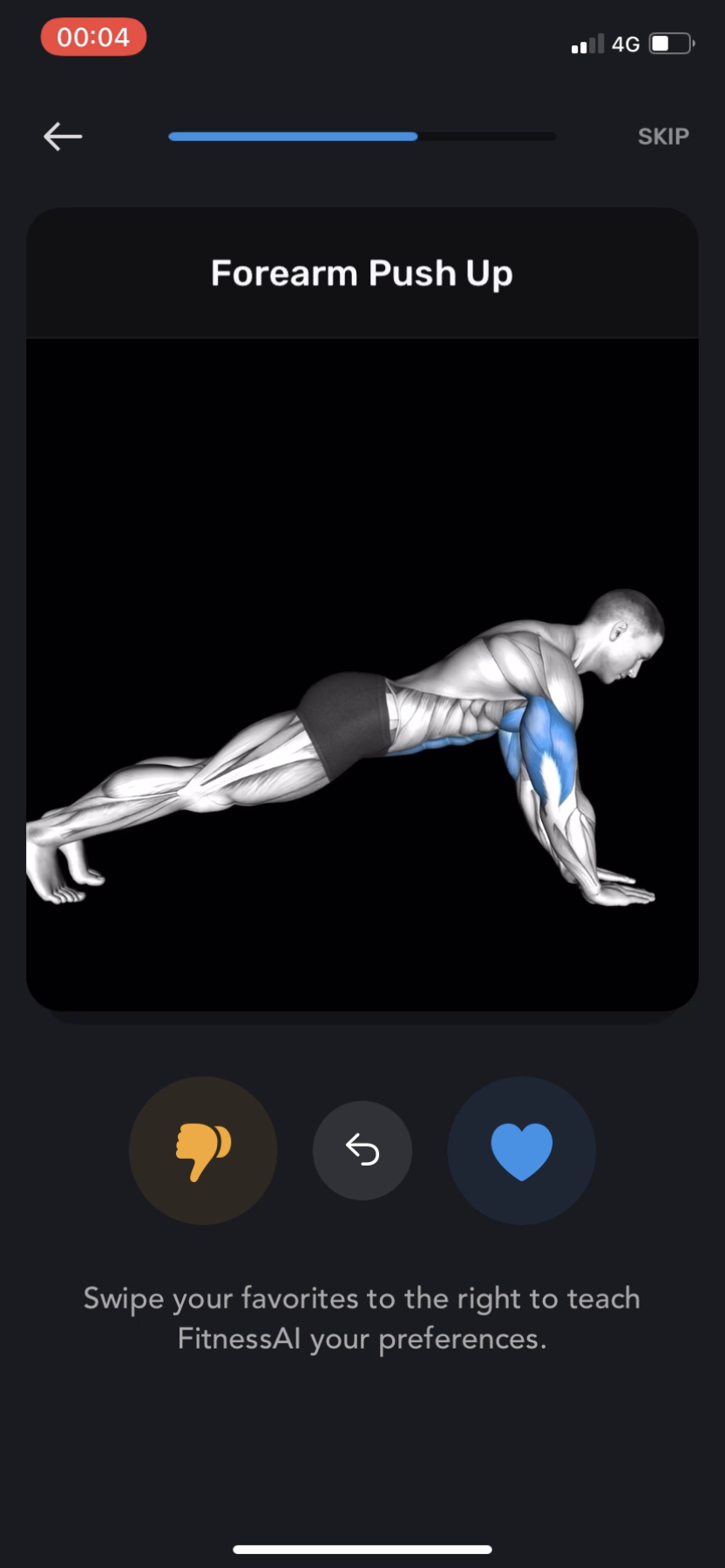Viewport: 725px width, 1568px height.
Task: Tap the battery icon in the status bar
Action: point(669,44)
